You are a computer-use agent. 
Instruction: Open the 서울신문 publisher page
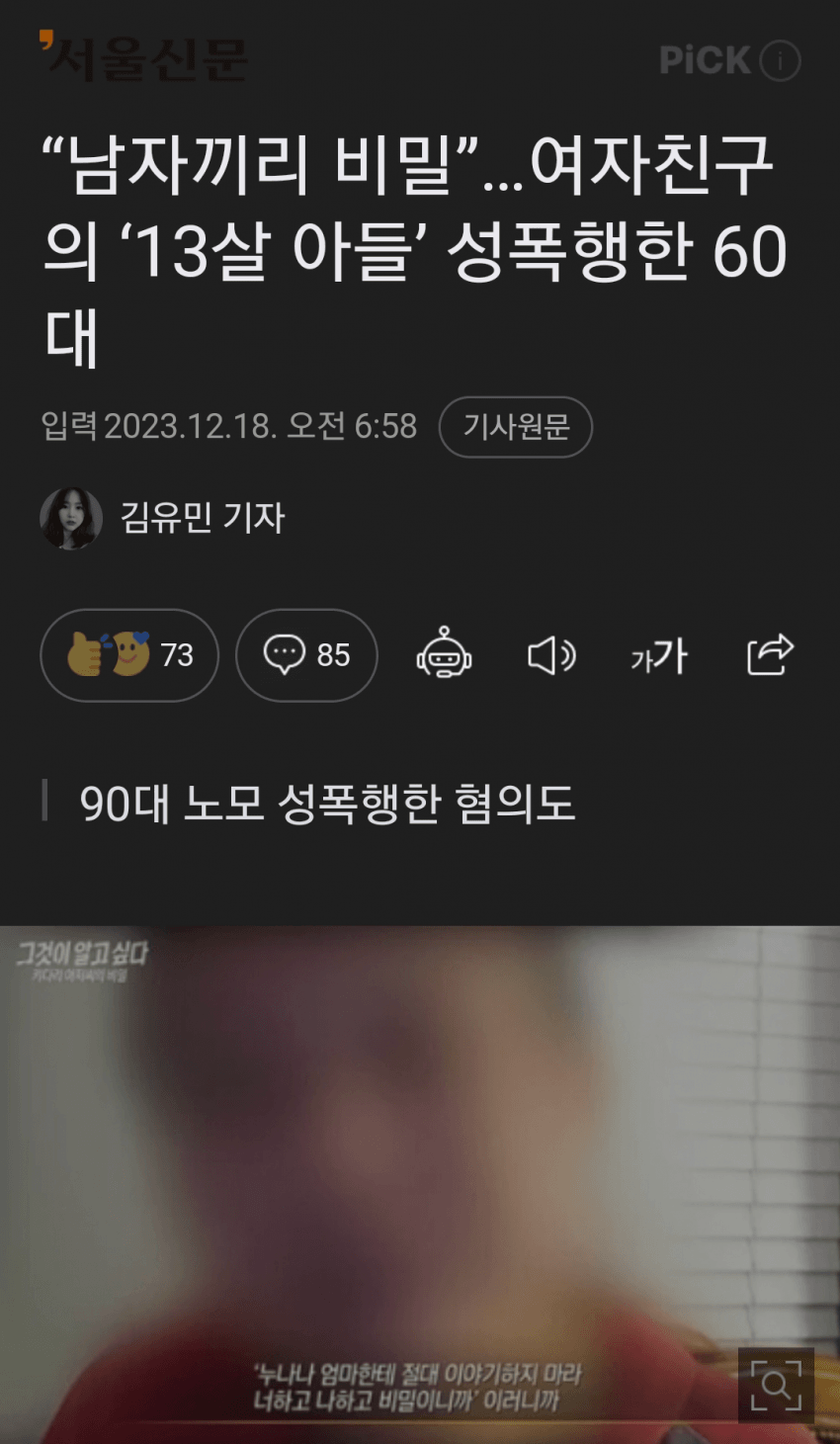[x=144, y=59]
